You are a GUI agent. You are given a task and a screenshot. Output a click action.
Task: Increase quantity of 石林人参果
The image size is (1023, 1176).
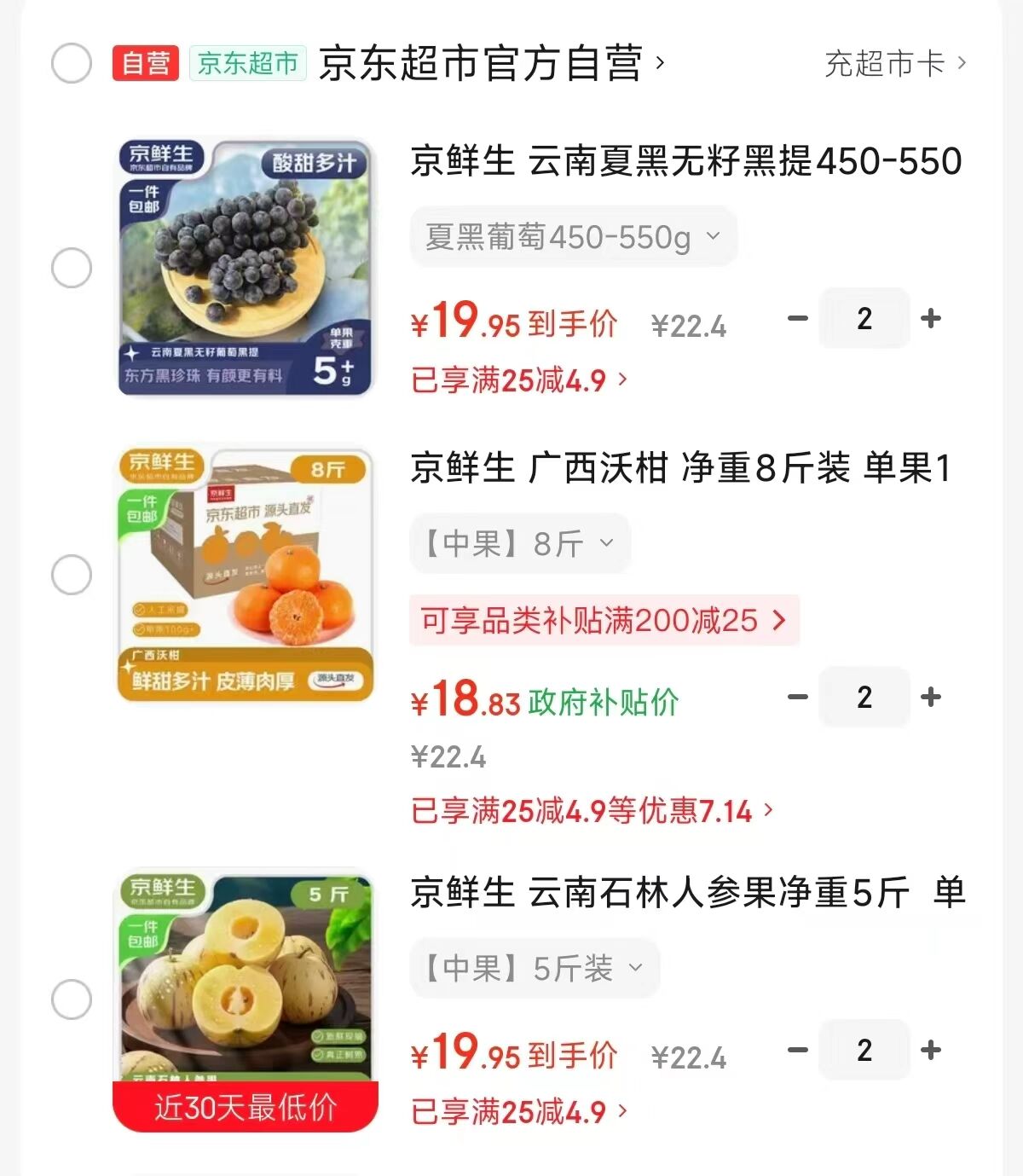(x=931, y=1050)
